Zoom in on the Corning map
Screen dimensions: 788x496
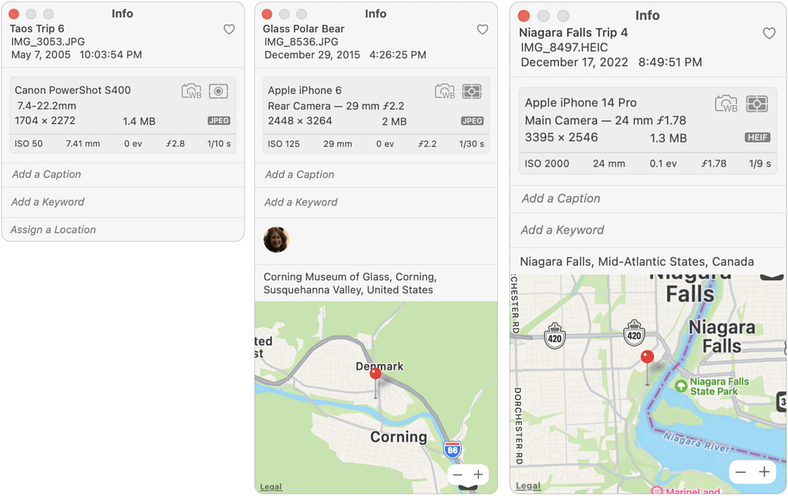click(x=478, y=475)
